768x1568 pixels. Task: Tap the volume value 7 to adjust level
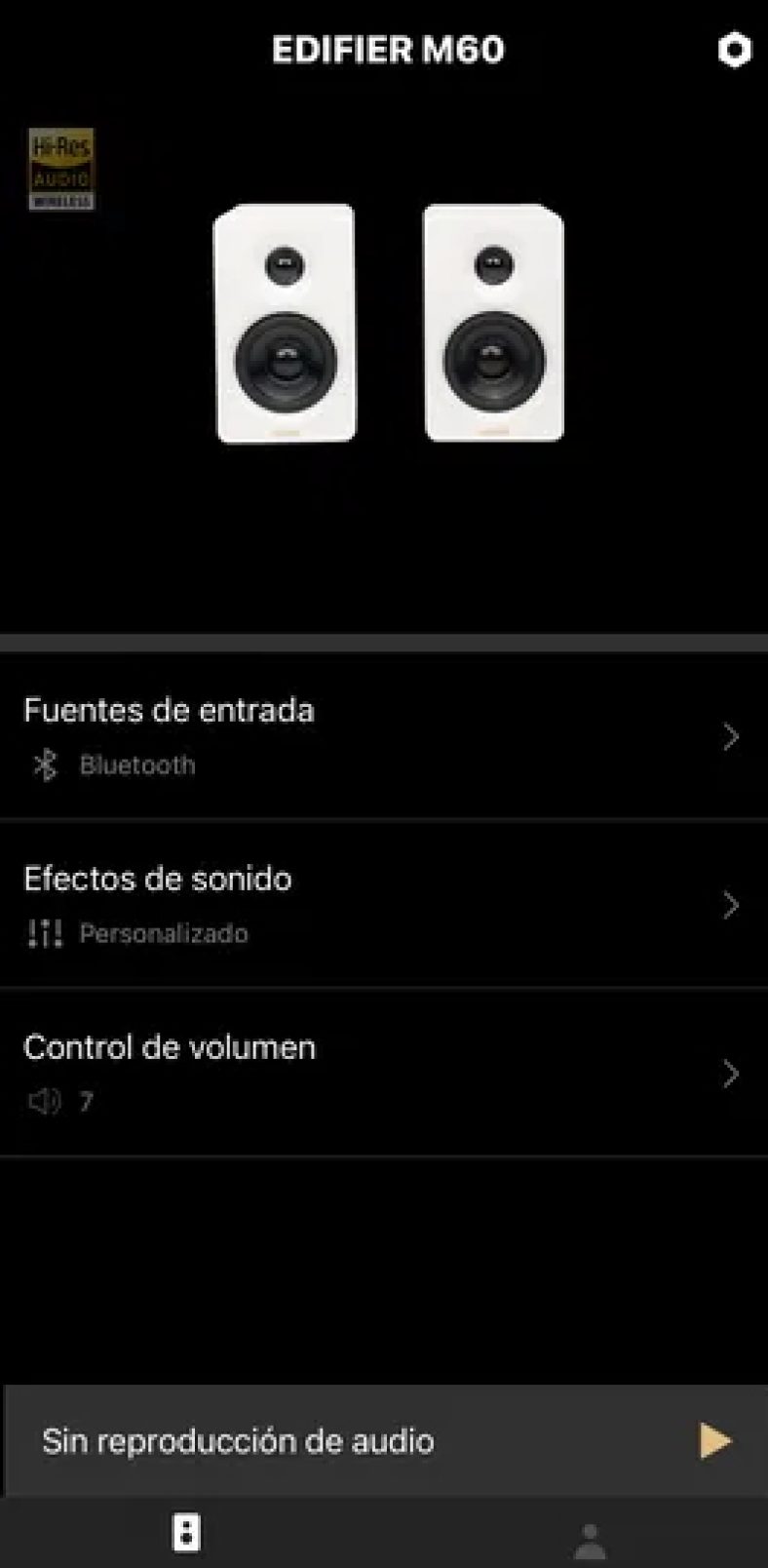point(86,1102)
